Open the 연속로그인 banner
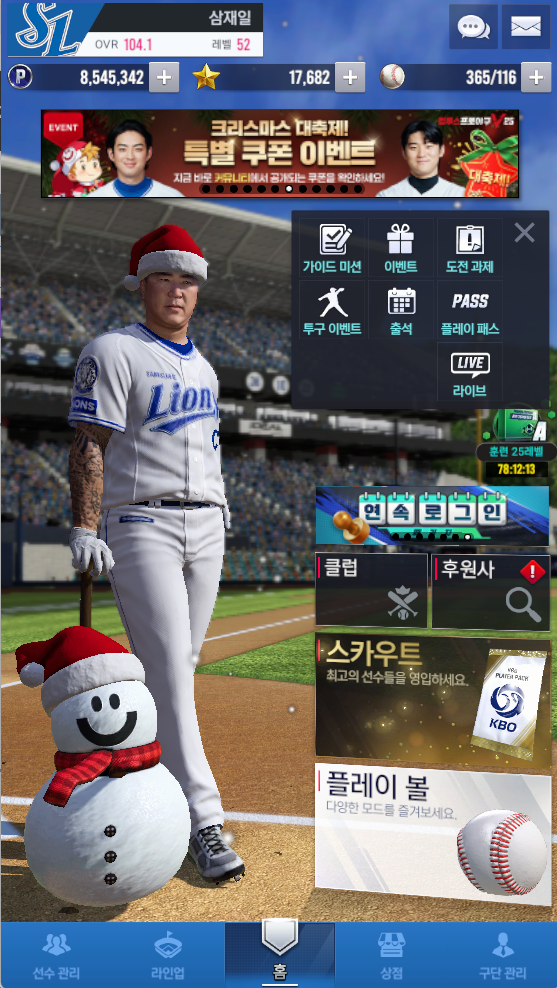This screenshot has width=557, height=988. 432,515
